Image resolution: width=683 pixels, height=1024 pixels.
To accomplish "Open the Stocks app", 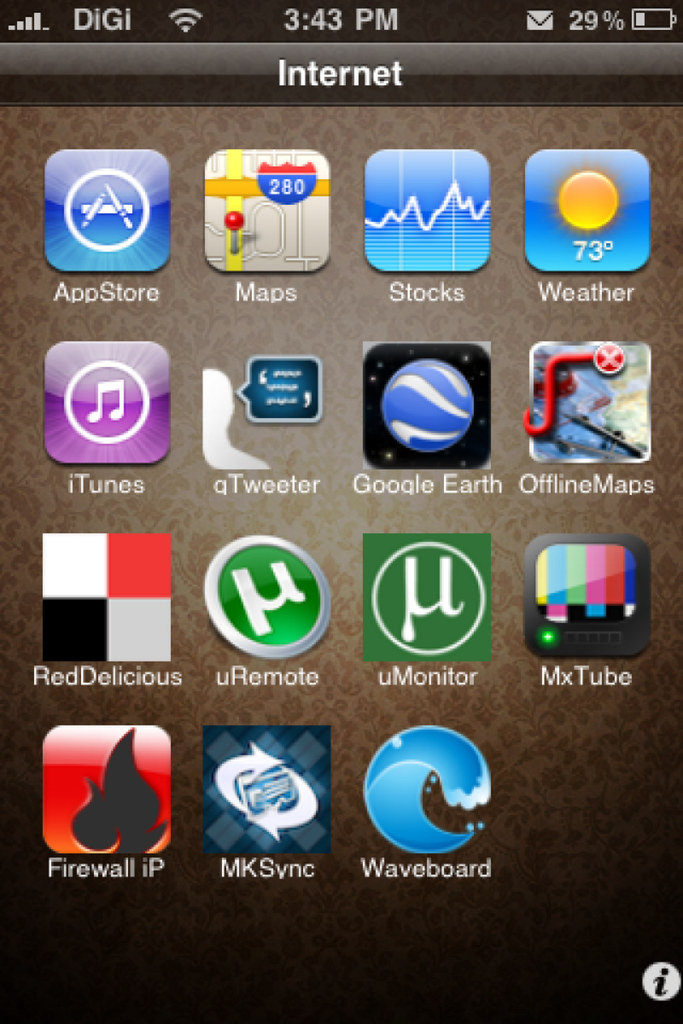I will [x=427, y=211].
